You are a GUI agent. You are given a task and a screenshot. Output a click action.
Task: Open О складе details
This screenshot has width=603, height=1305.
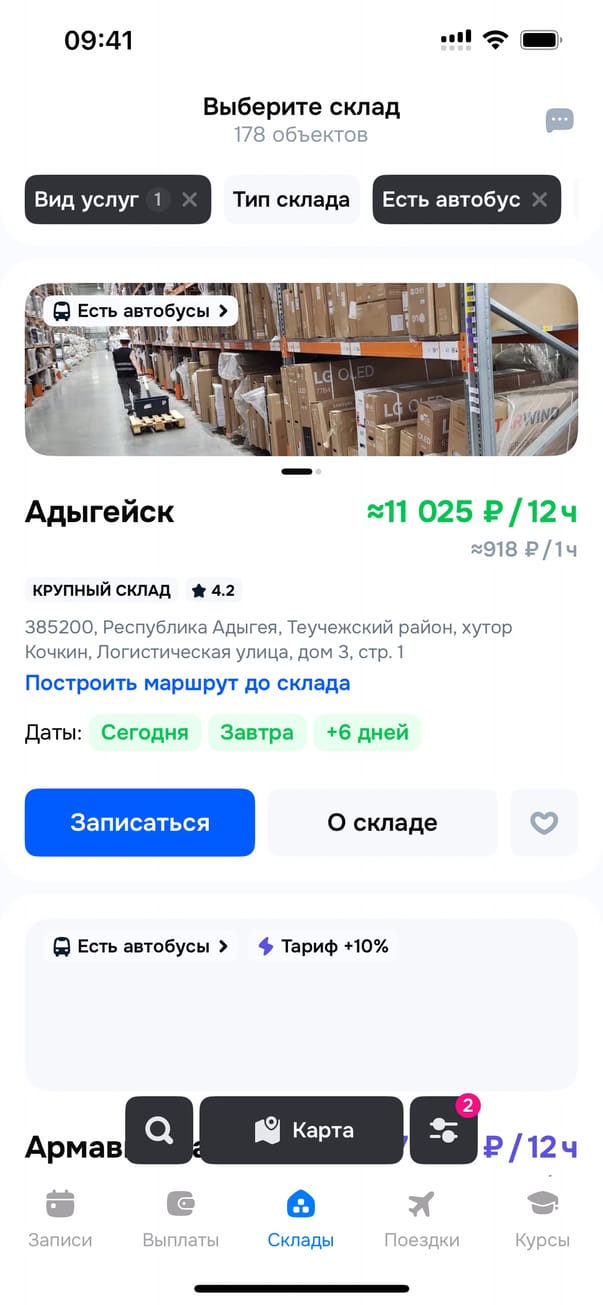pyautogui.click(x=382, y=823)
